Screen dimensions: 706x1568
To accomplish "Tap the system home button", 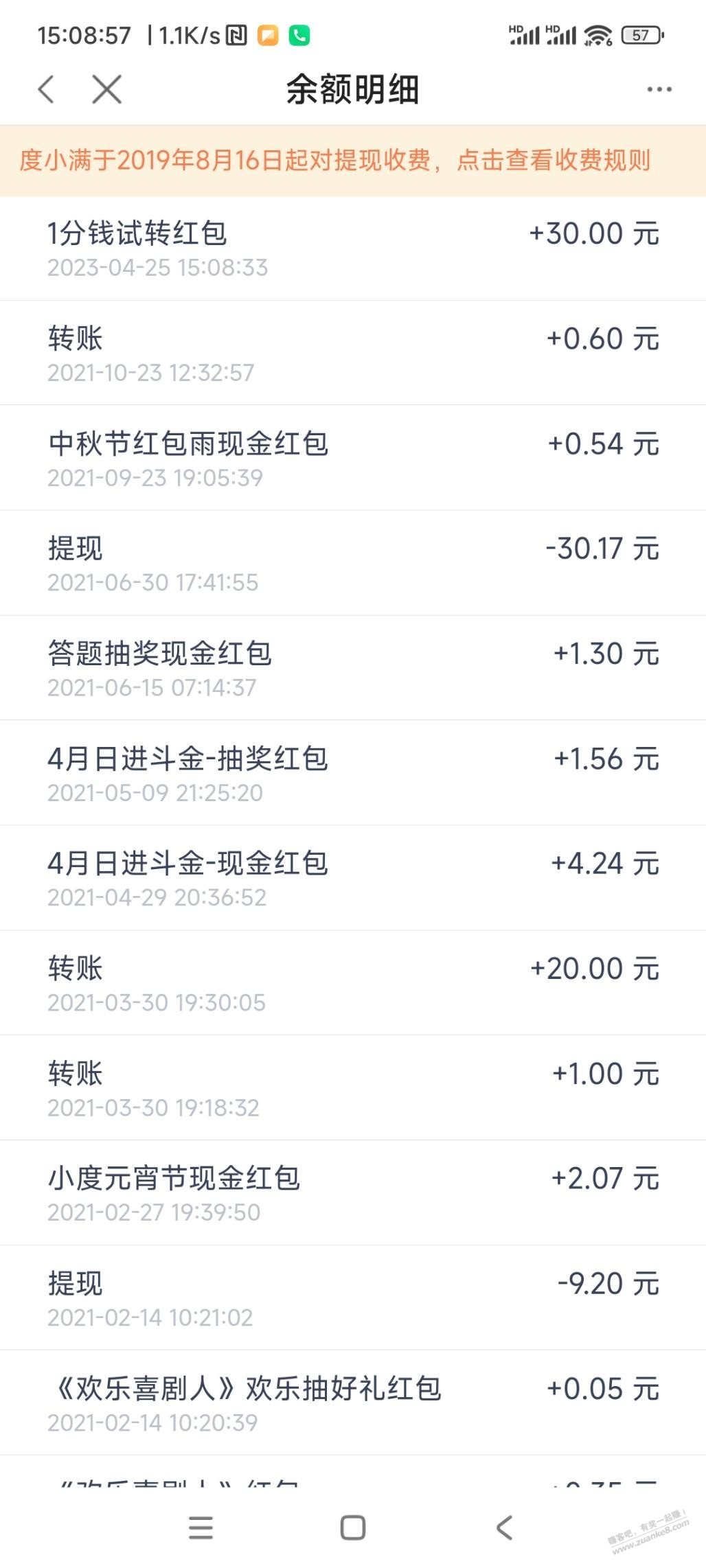I will pos(353,1528).
